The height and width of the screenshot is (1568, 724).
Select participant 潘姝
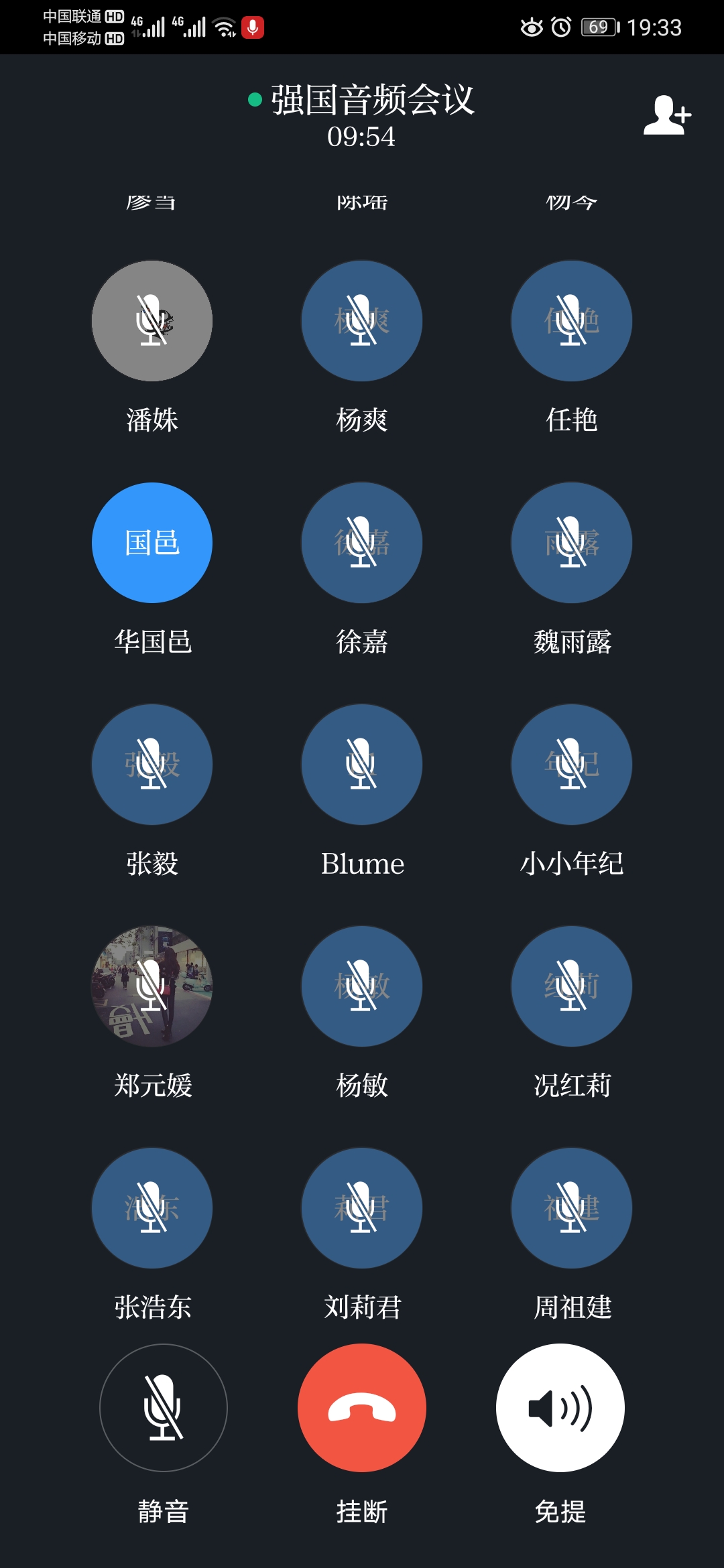click(152, 321)
